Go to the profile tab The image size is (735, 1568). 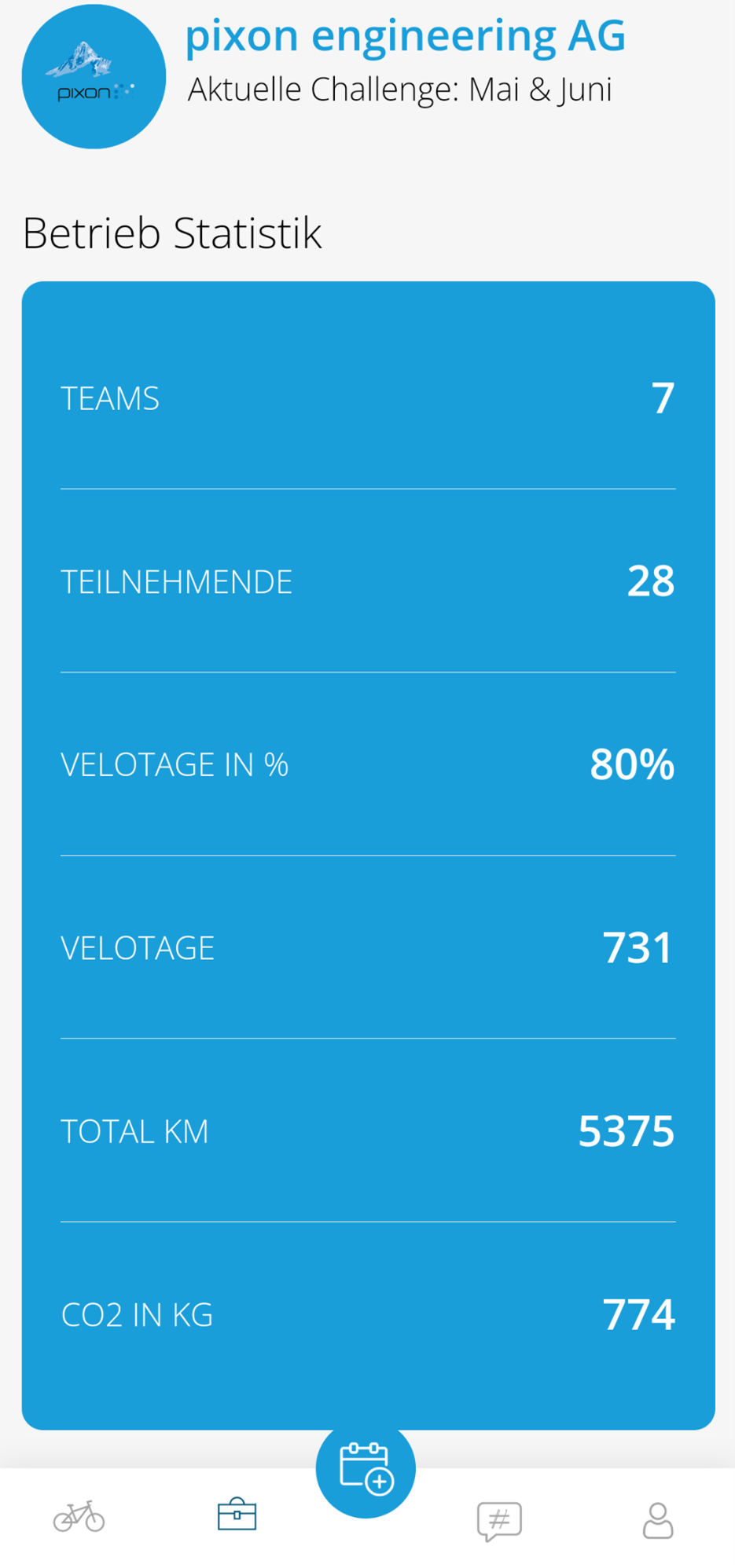[658, 1520]
